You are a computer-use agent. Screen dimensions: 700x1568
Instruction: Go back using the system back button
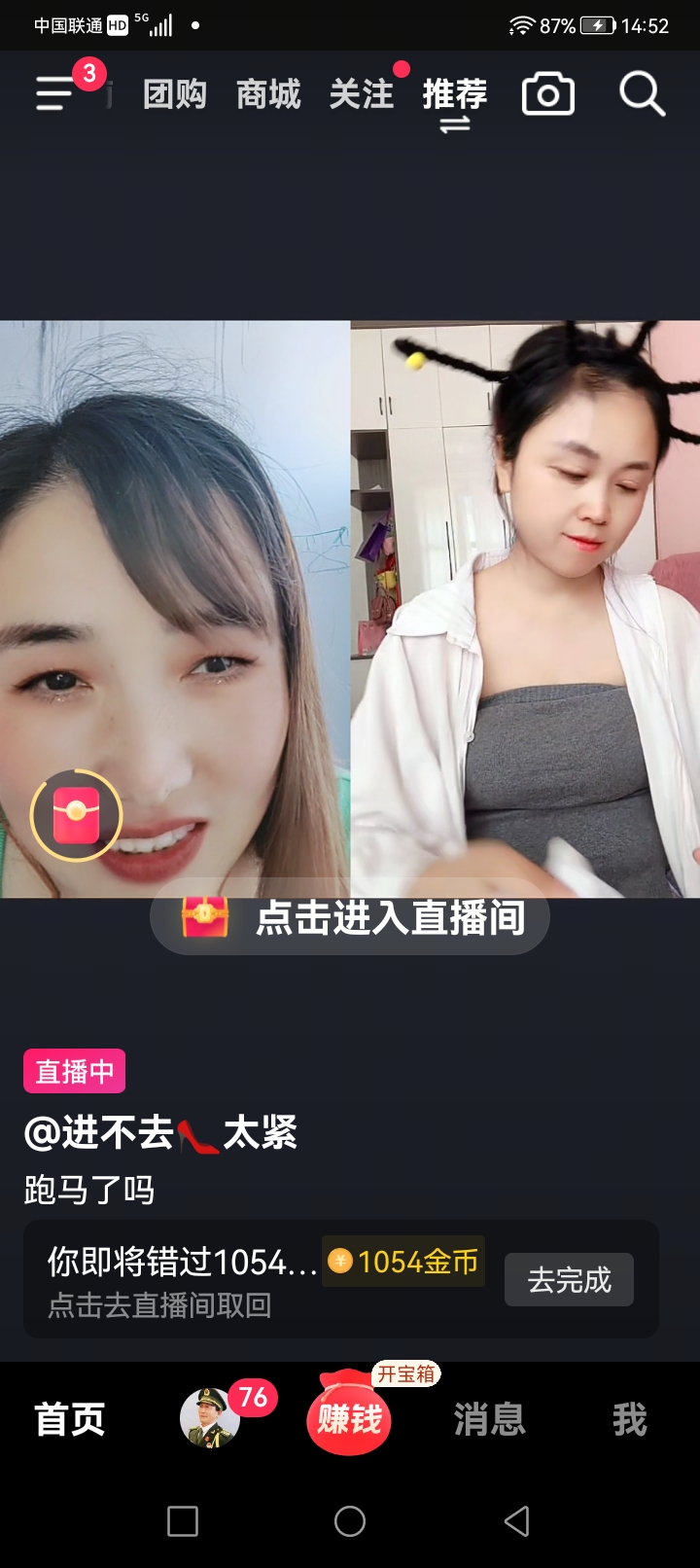[x=517, y=1521]
